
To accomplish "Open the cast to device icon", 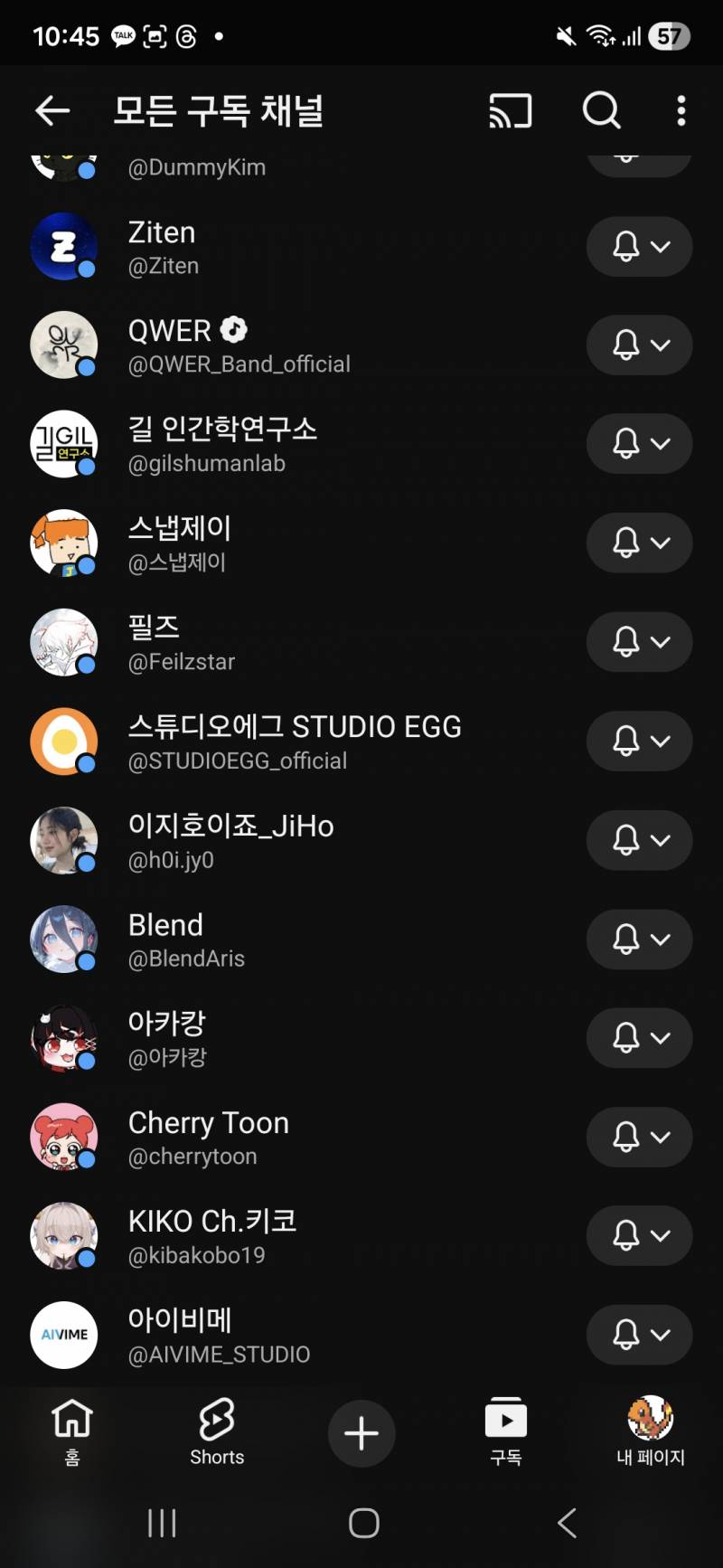I will click(510, 111).
